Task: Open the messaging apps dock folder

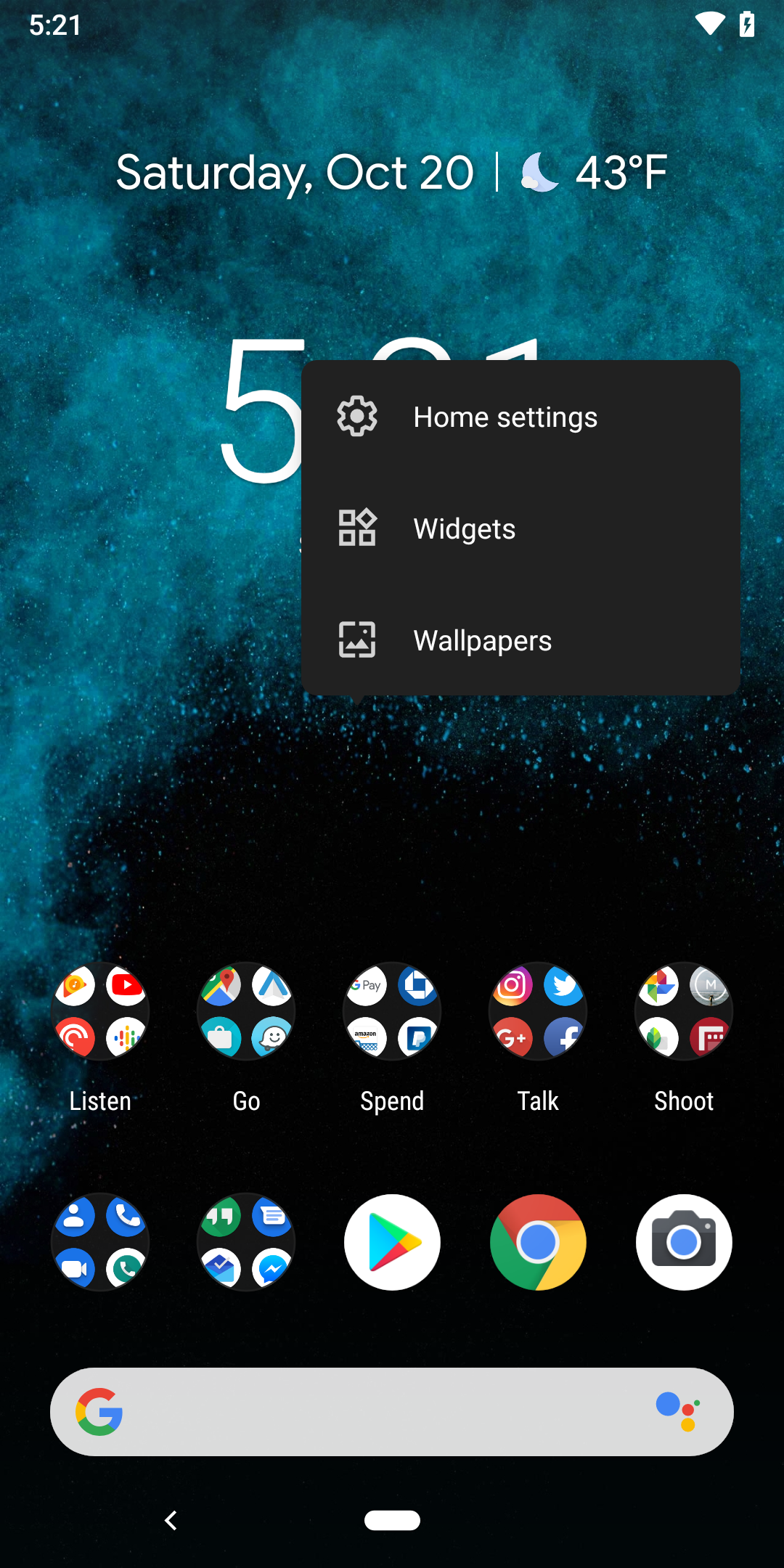Action: point(246,1242)
